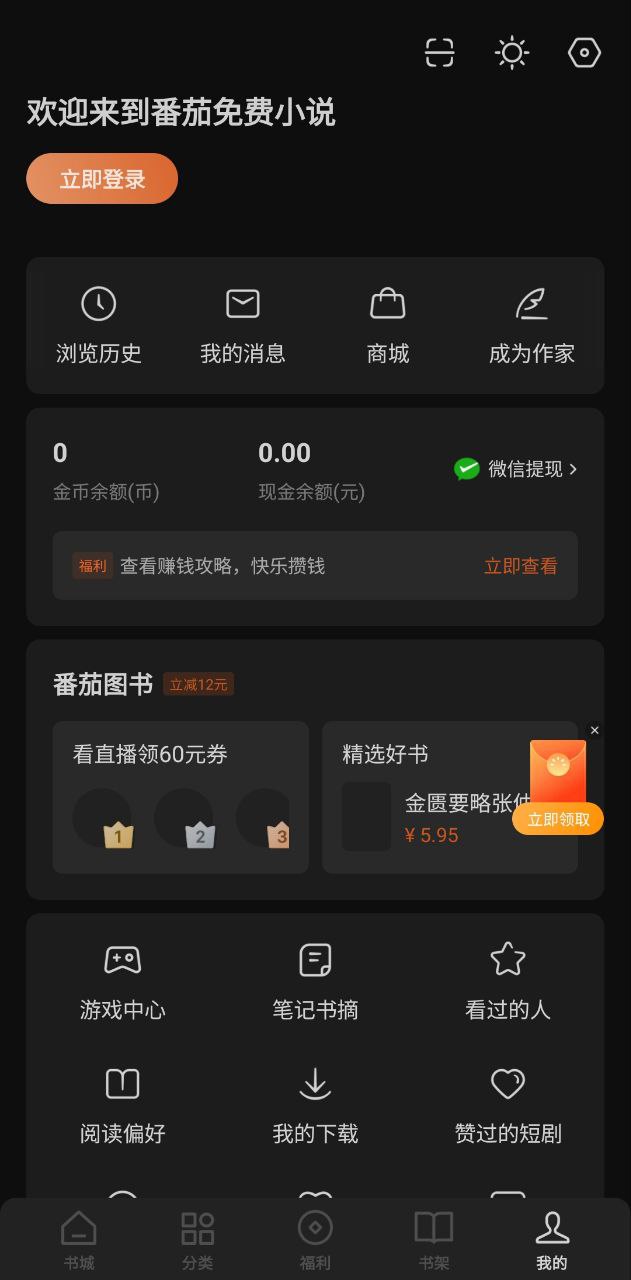Dismiss the floating red packet
Image resolution: width=631 pixels, height=1280 pixels.
(595, 730)
